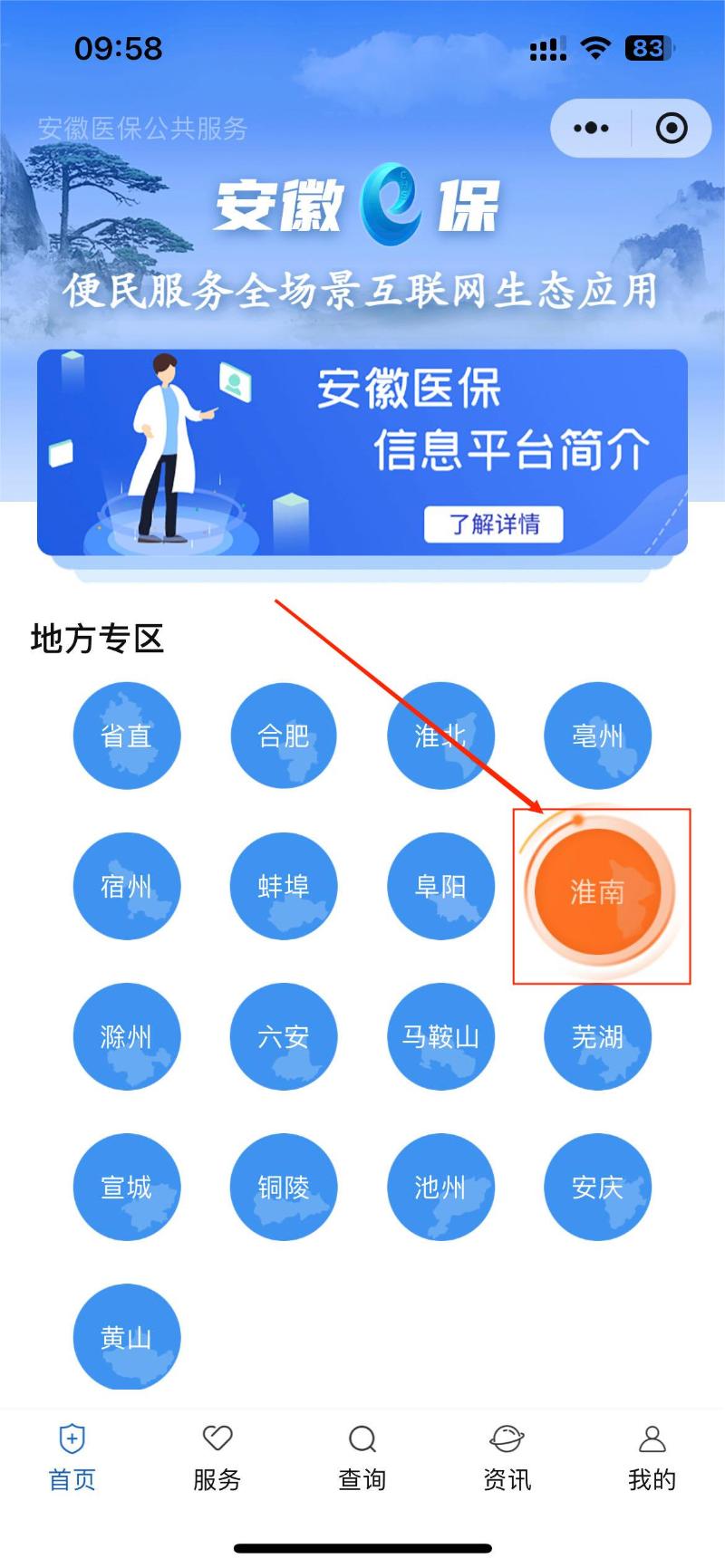Close the mini program via circle icon

(x=671, y=129)
